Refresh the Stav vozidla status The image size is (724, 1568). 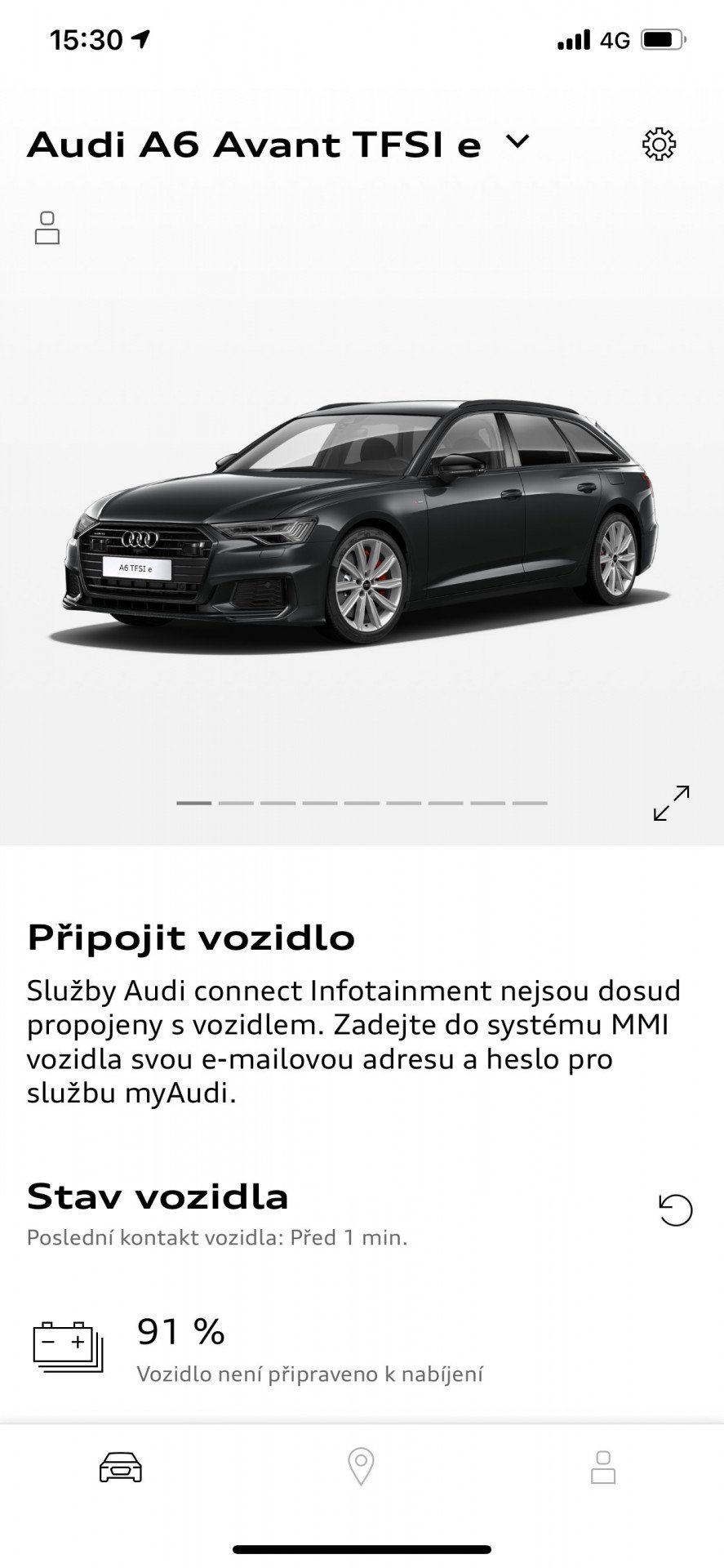(675, 1209)
